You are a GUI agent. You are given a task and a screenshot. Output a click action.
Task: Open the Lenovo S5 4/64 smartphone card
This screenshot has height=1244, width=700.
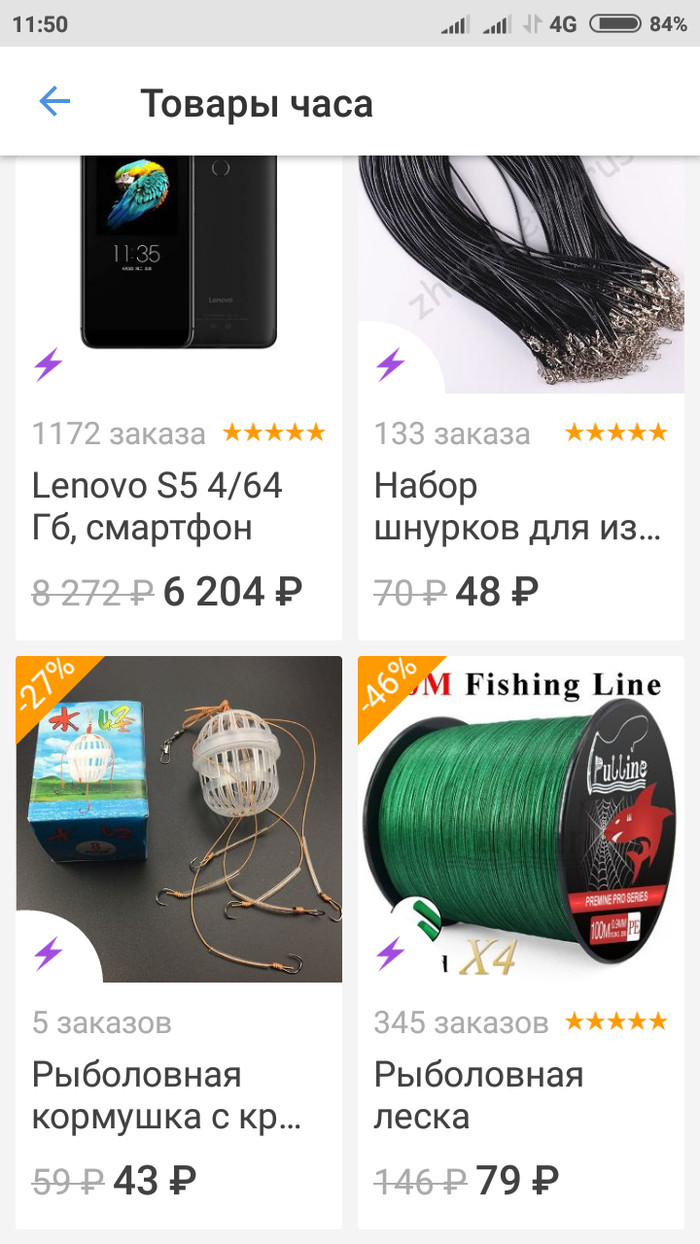tap(178, 400)
